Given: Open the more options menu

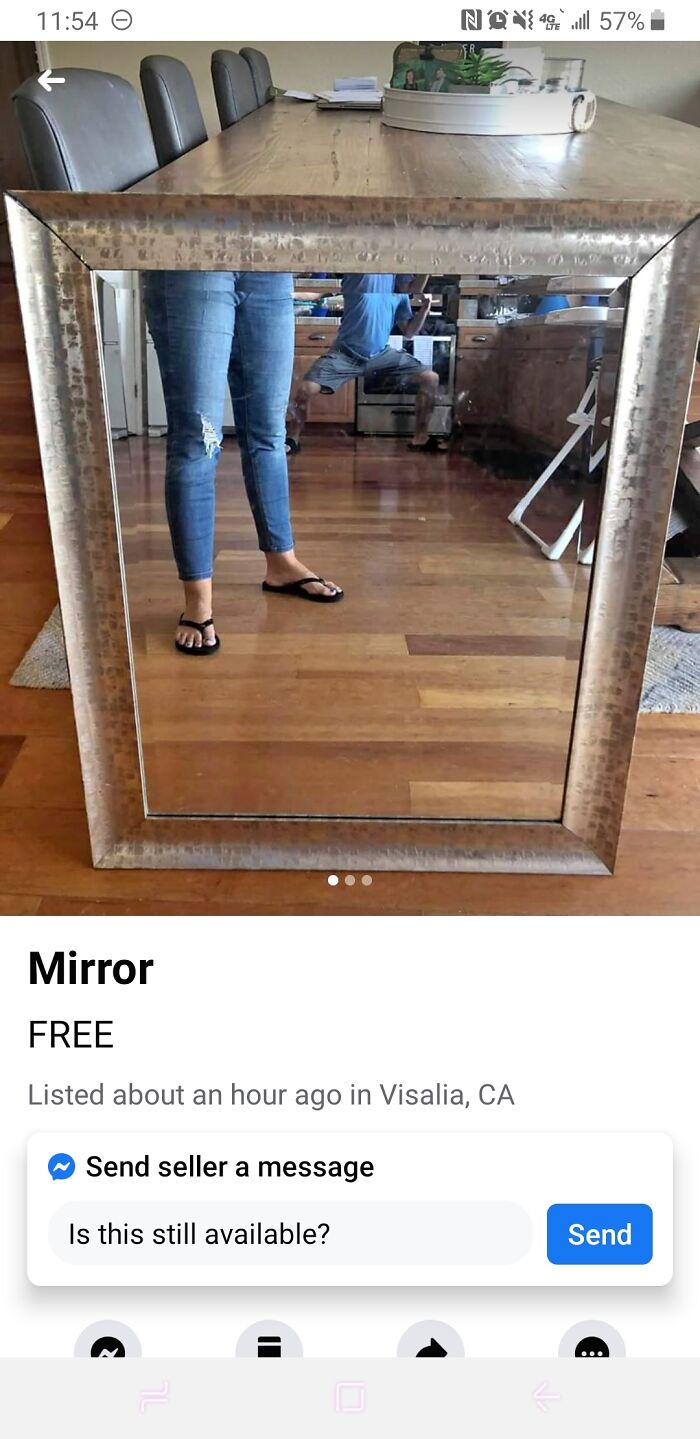Looking at the screenshot, I should coord(592,1343).
